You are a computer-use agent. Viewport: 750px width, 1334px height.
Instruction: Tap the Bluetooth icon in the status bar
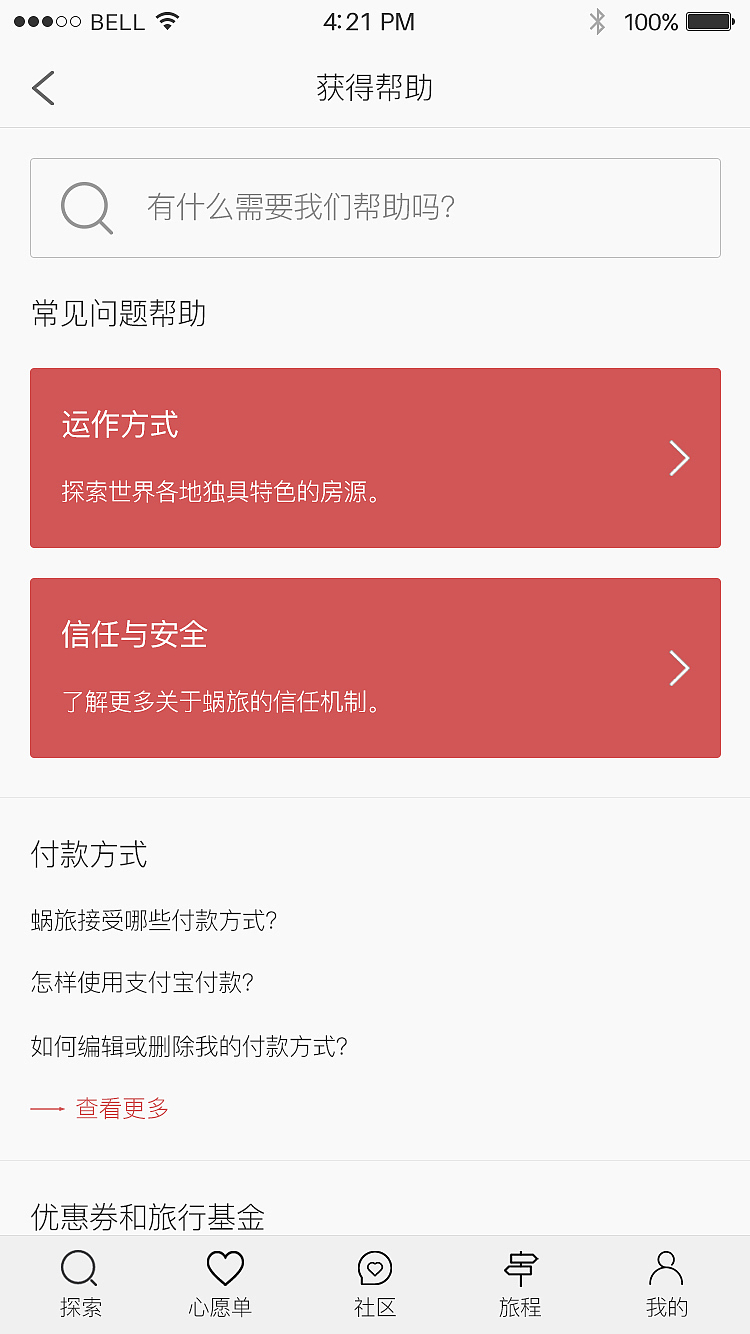(597, 20)
